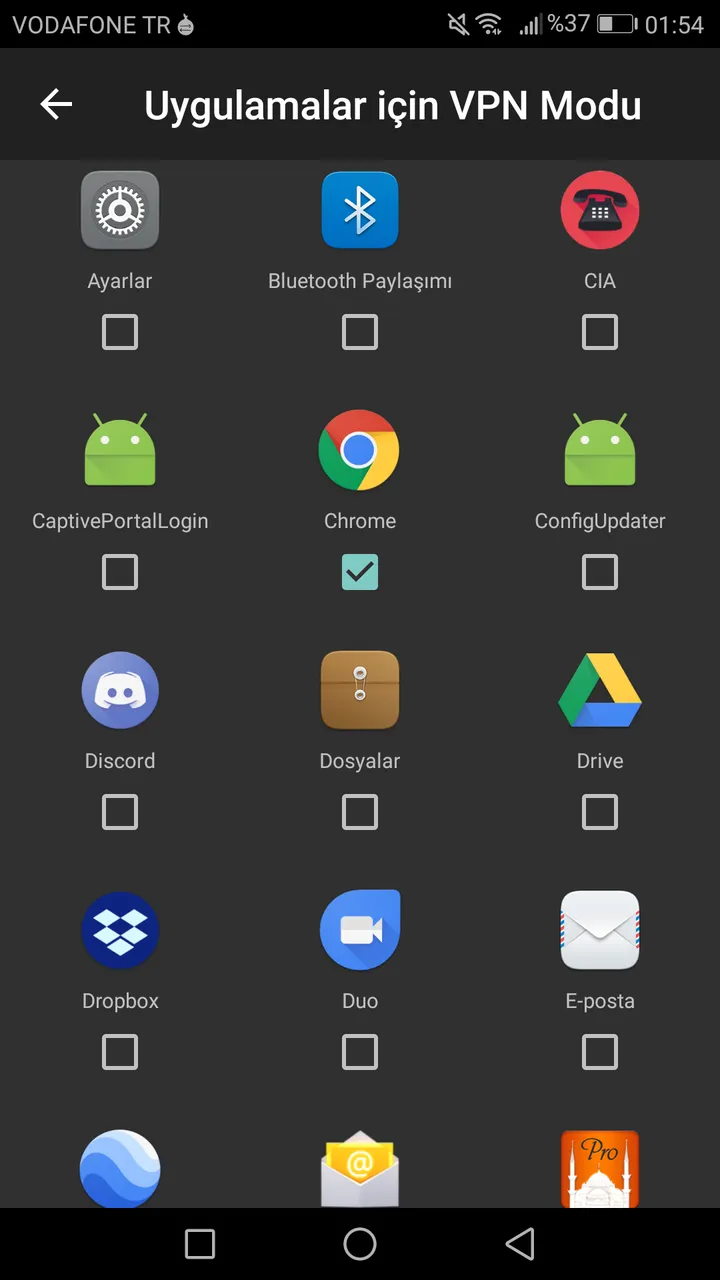Uncheck the Chrome checkbox

(360, 572)
